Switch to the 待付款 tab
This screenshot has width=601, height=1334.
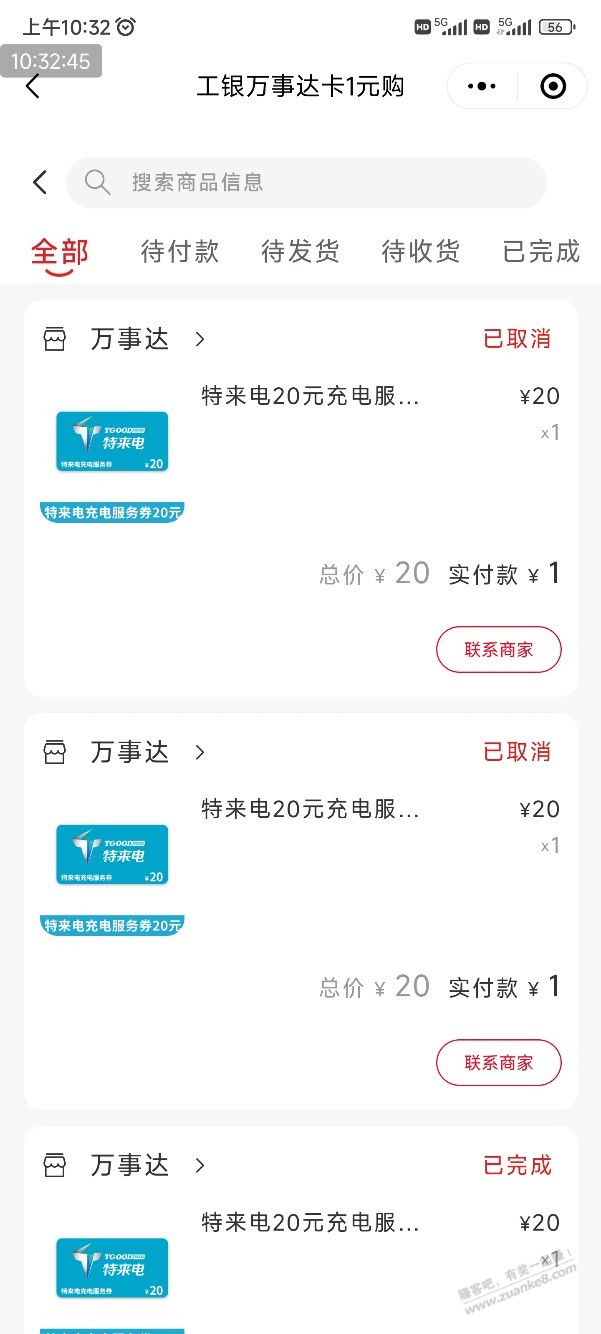(x=180, y=252)
